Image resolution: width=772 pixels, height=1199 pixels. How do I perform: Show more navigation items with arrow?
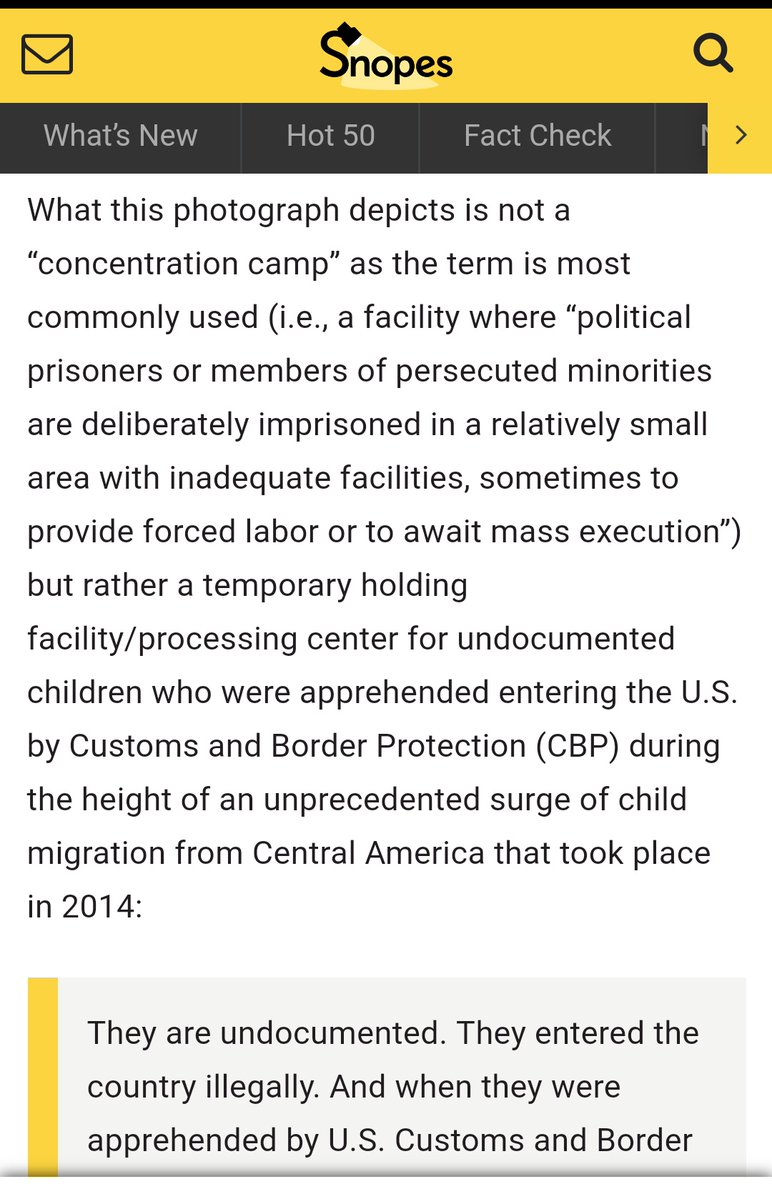[x=740, y=136]
